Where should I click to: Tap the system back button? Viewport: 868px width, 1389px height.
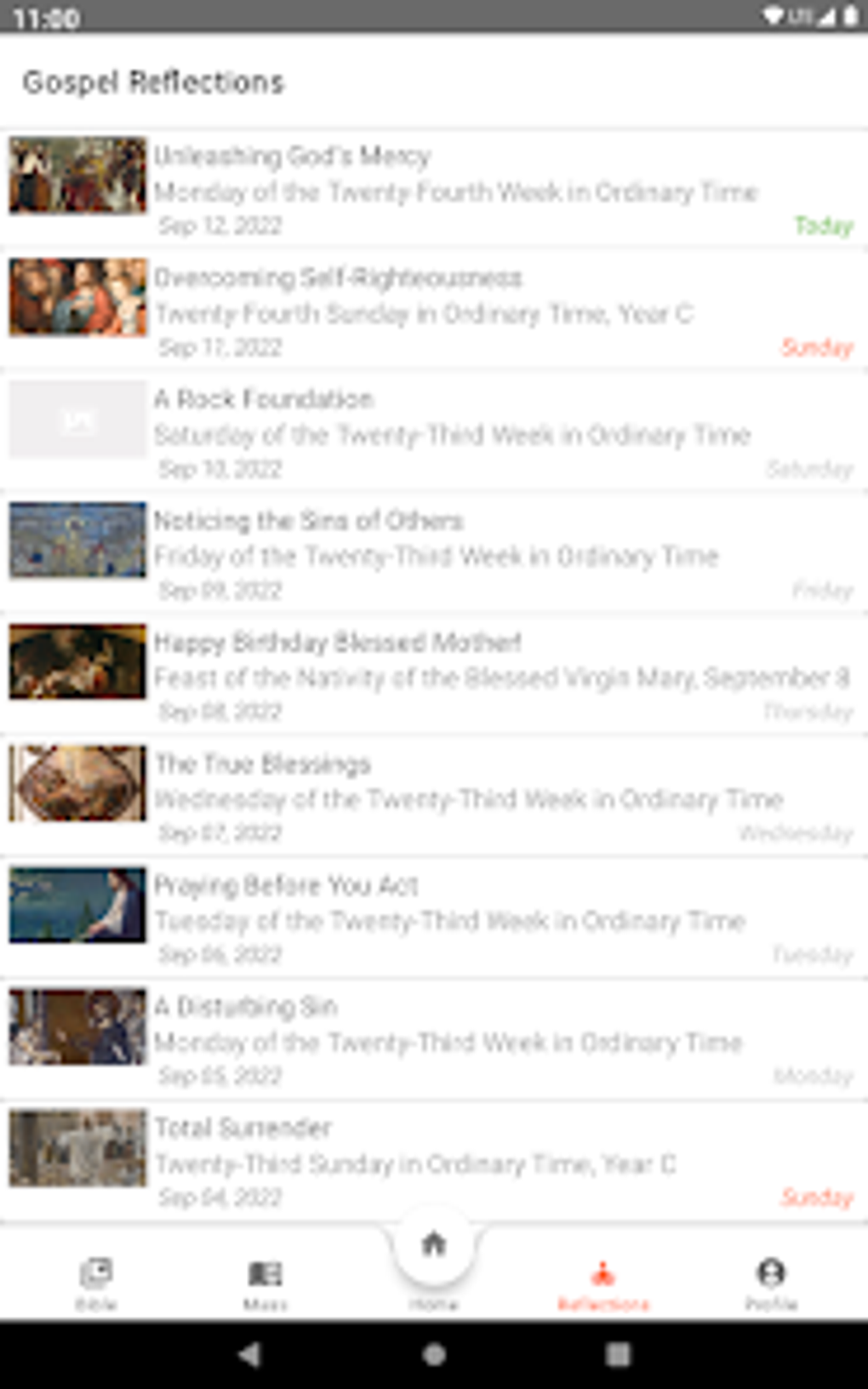pos(249,1354)
